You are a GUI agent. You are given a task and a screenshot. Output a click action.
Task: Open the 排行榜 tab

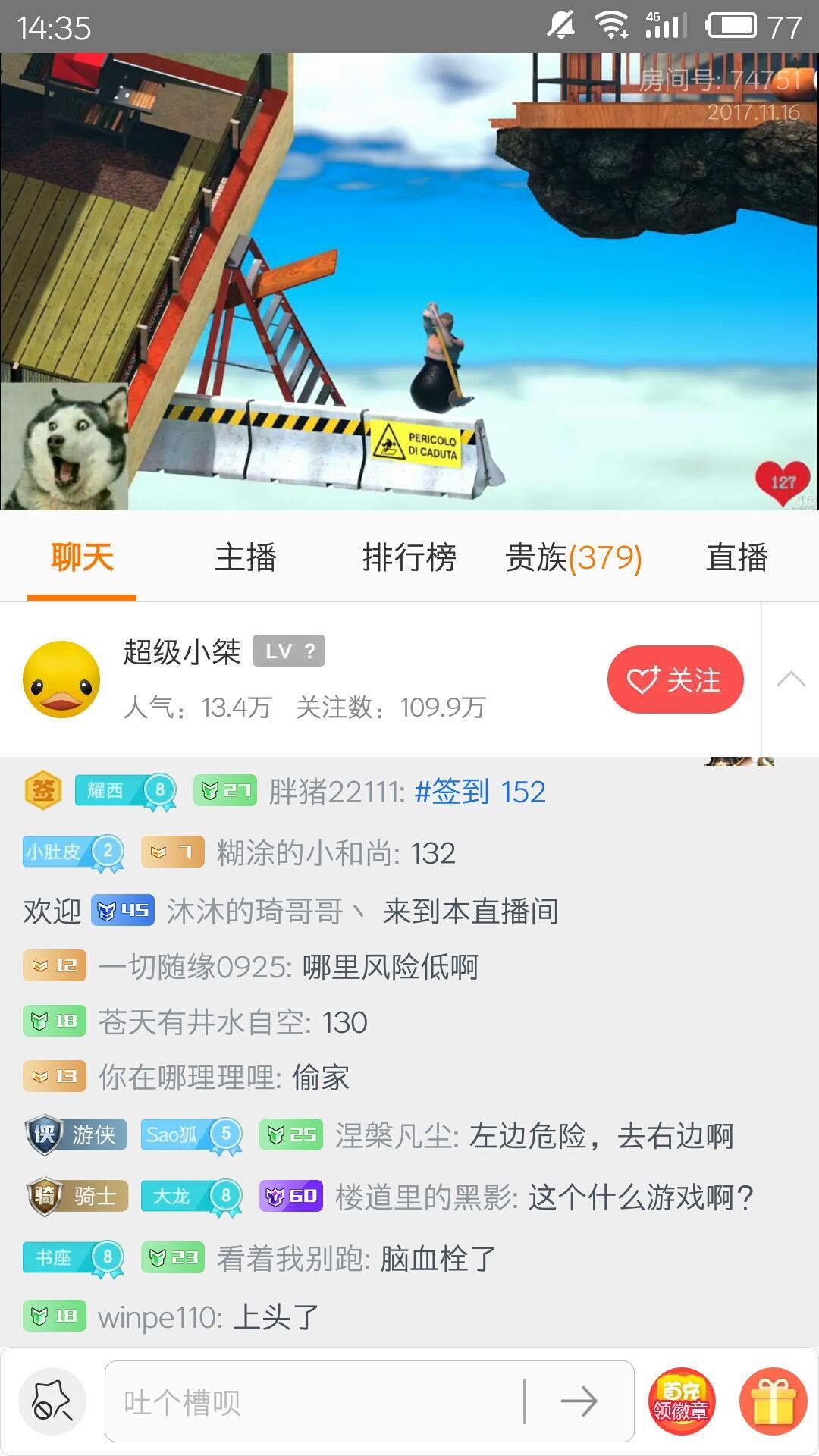(409, 557)
